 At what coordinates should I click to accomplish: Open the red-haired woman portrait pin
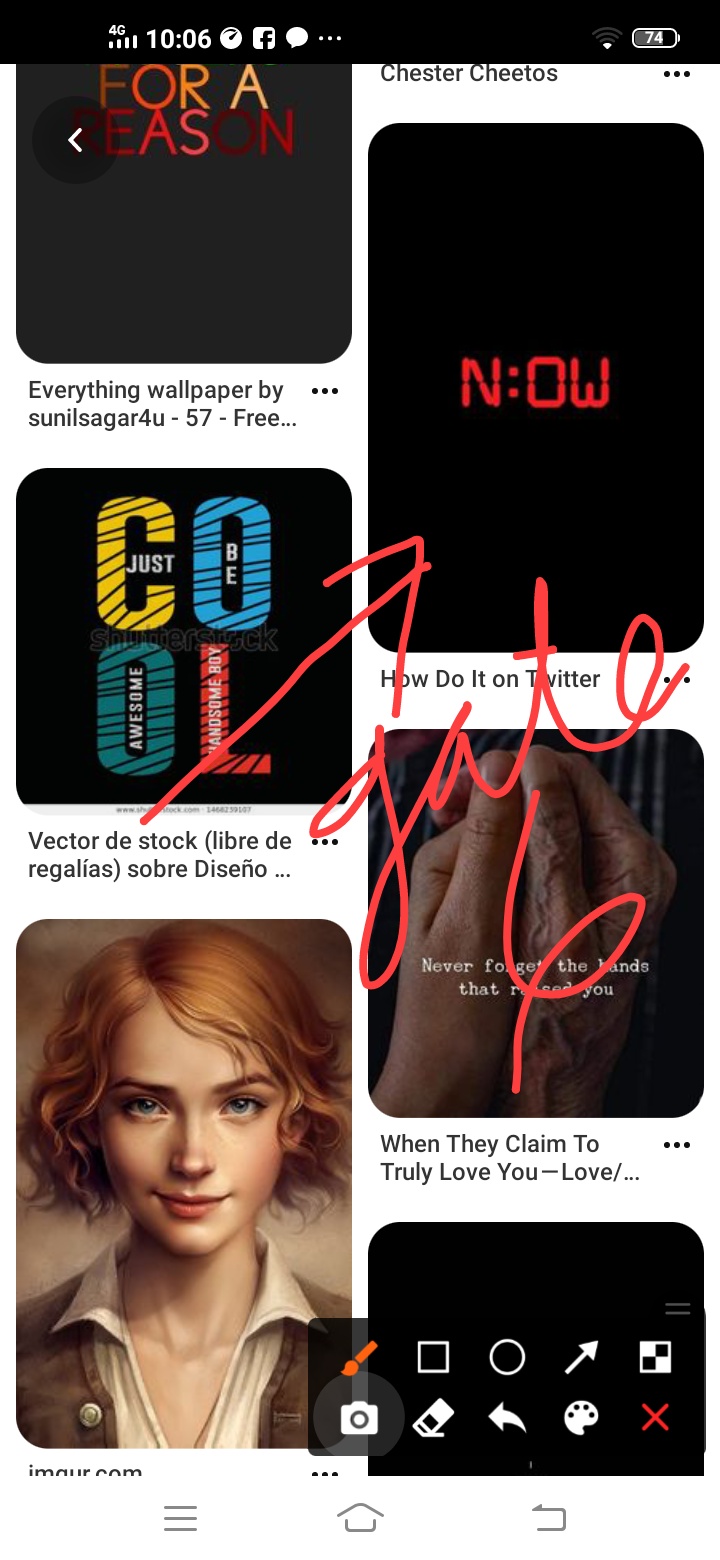click(x=184, y=1182)
